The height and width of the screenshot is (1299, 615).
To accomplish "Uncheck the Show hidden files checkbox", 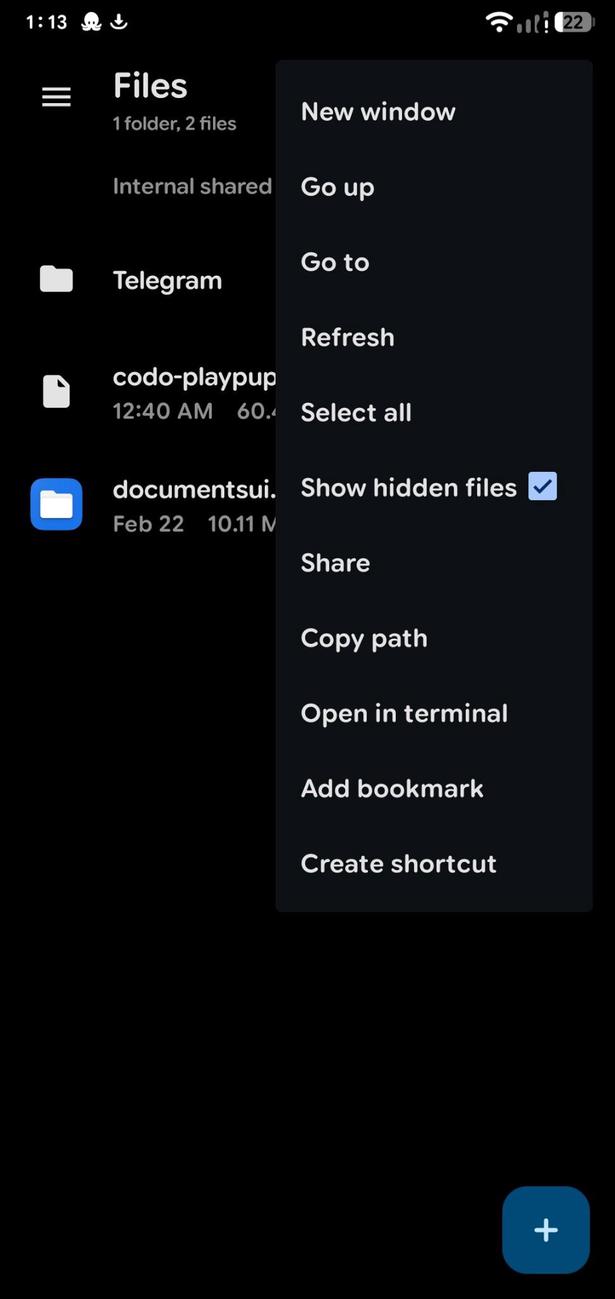I will tap(542, 487).
